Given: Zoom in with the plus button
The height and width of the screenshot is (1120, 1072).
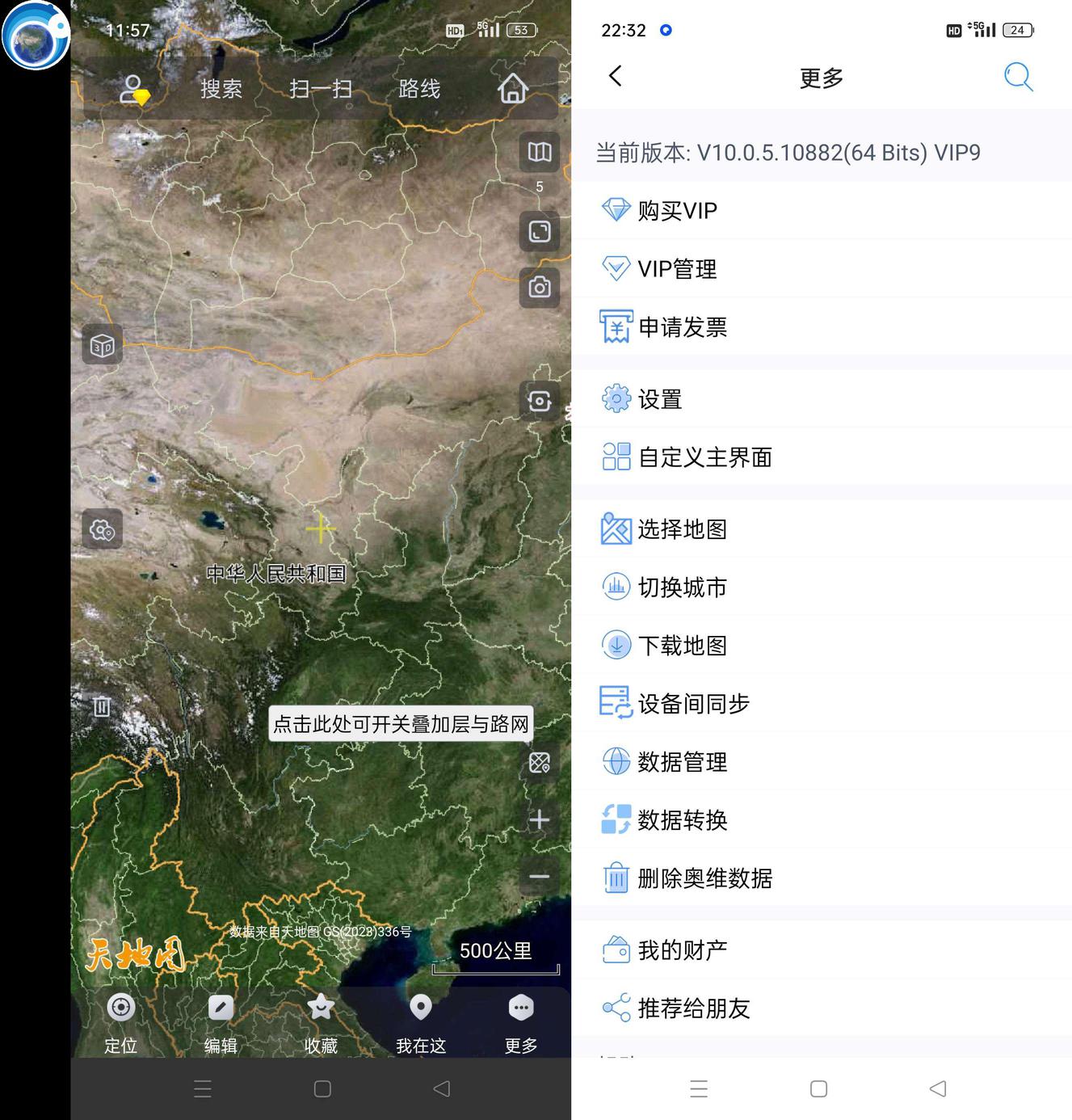Looking at the screenshot, I should [x=539, y=819].
